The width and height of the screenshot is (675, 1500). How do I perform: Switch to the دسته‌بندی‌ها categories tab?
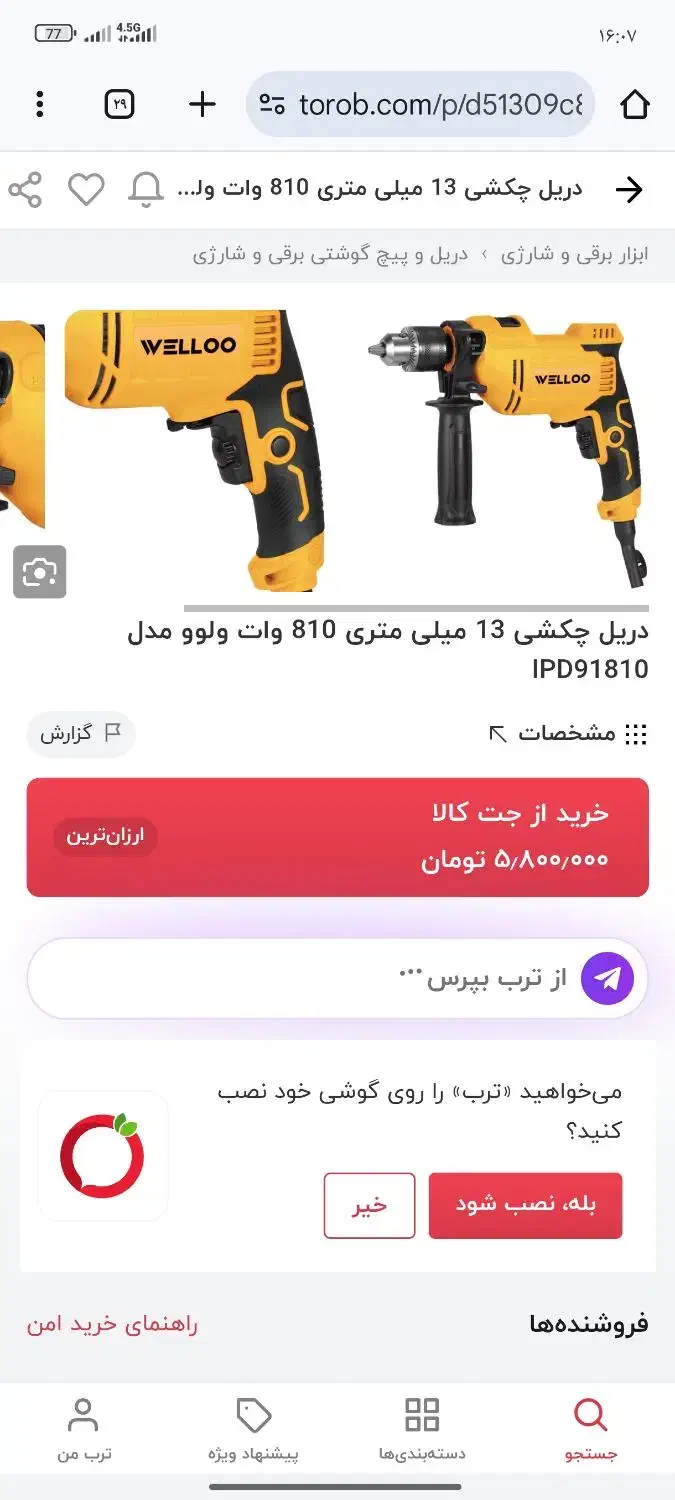(422, 1430)
